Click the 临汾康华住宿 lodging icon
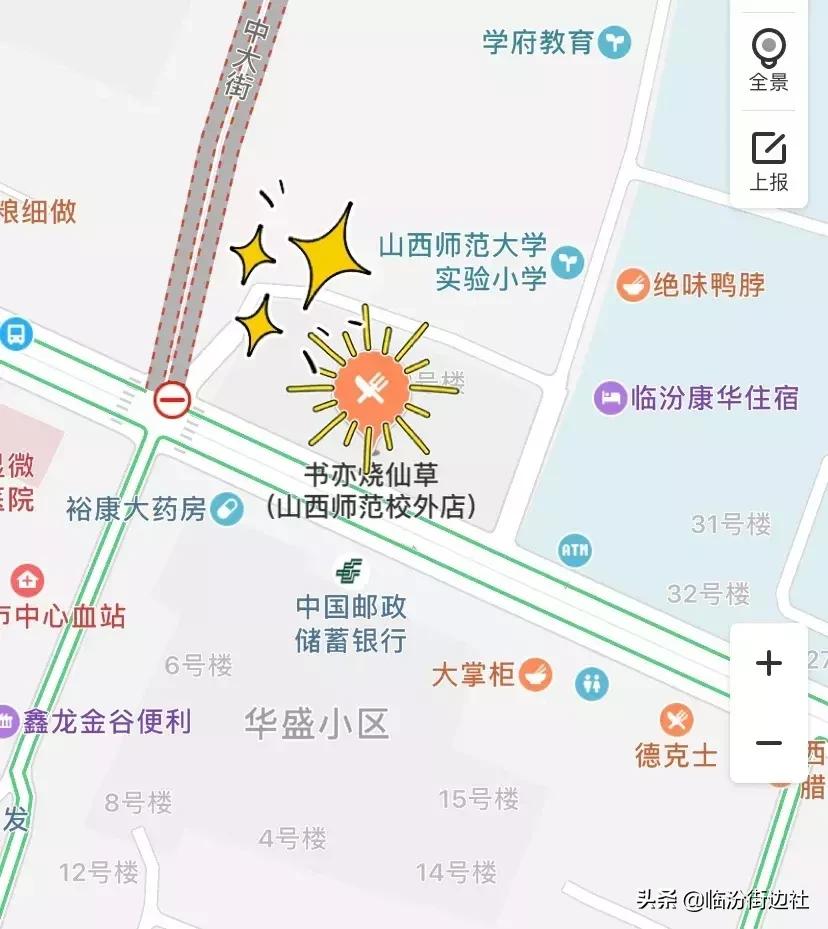 click(x=611, y=398)
